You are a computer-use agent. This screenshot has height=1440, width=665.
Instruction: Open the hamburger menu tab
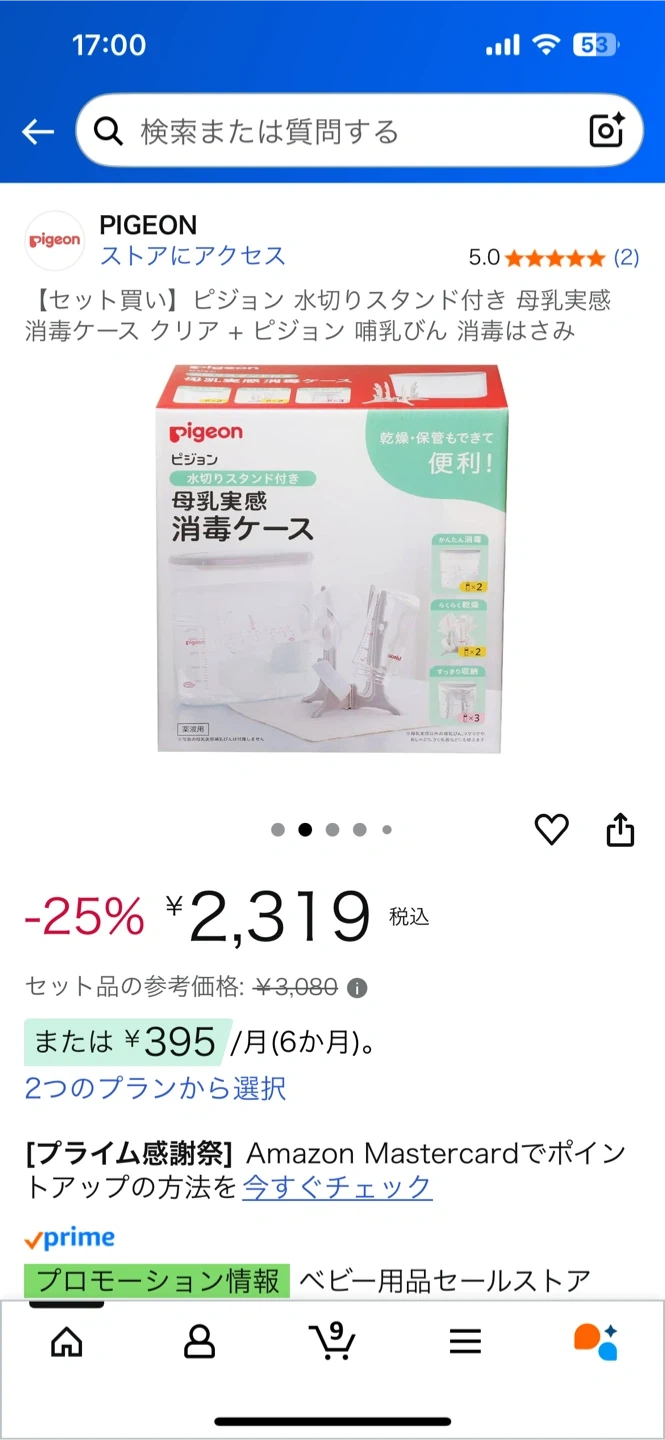tap(465, 1342)
